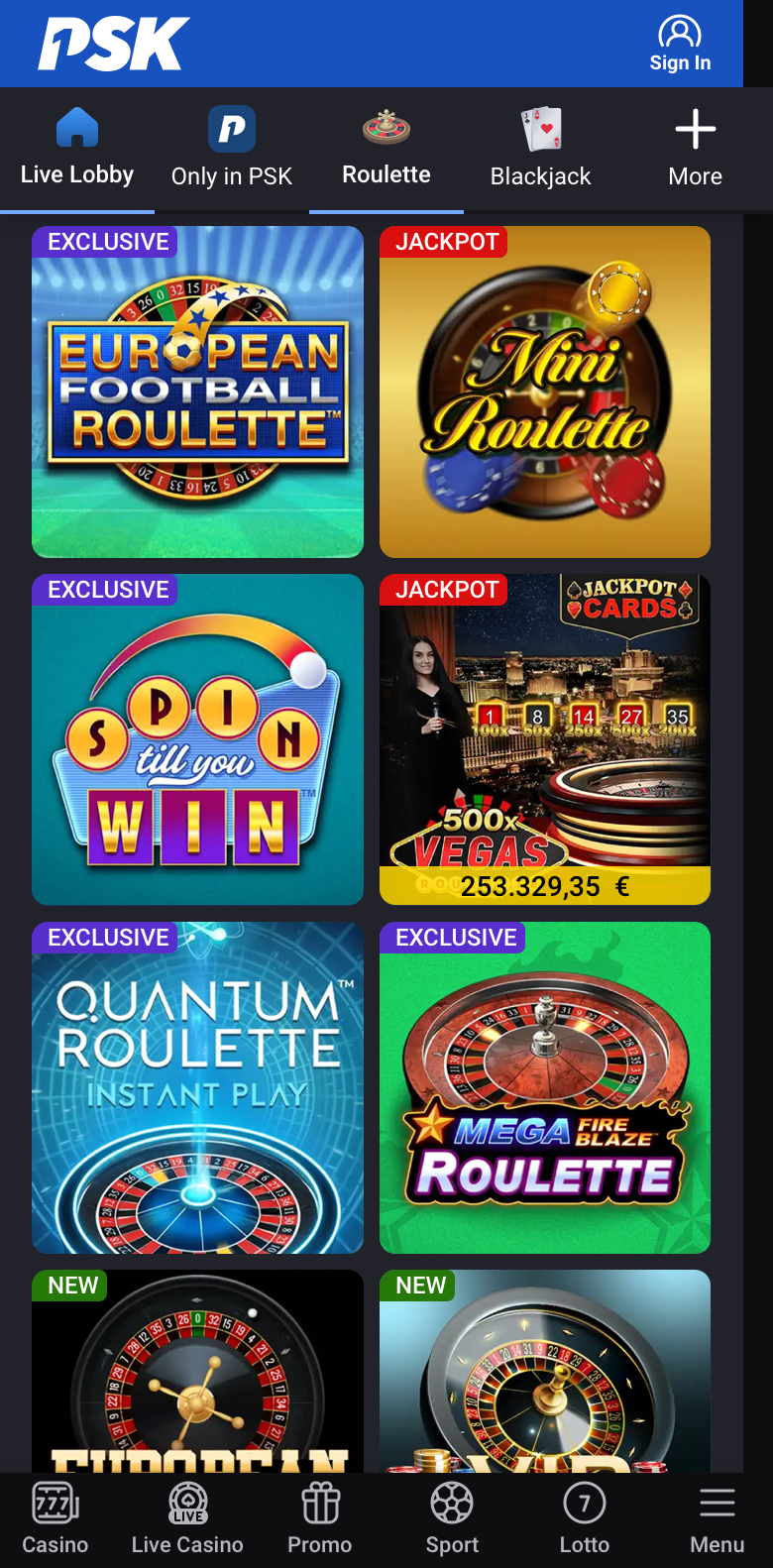Tap the PSK logo to go home

[x=114, y=44]
